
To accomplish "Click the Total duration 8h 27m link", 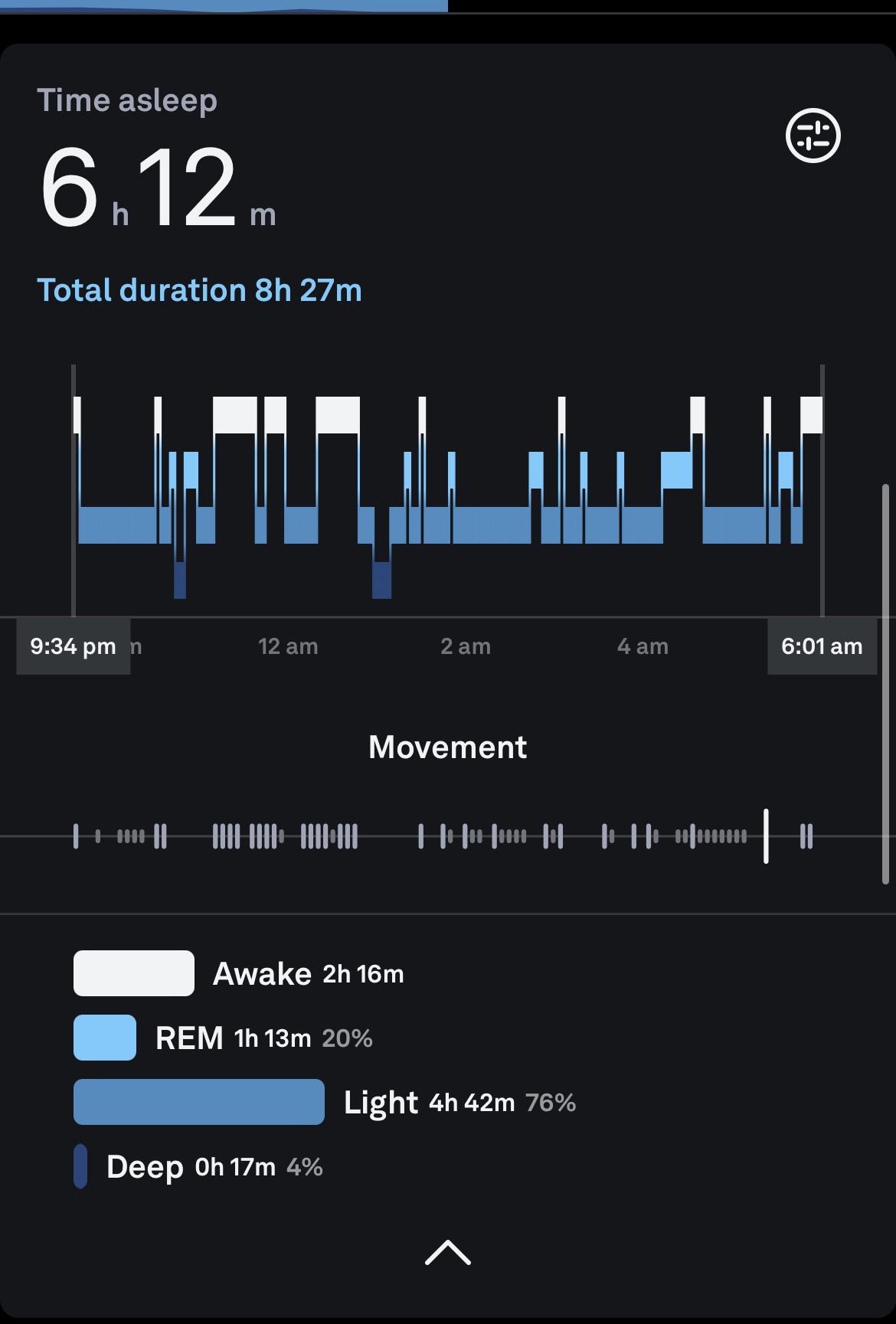I will (x=201, y=289).
